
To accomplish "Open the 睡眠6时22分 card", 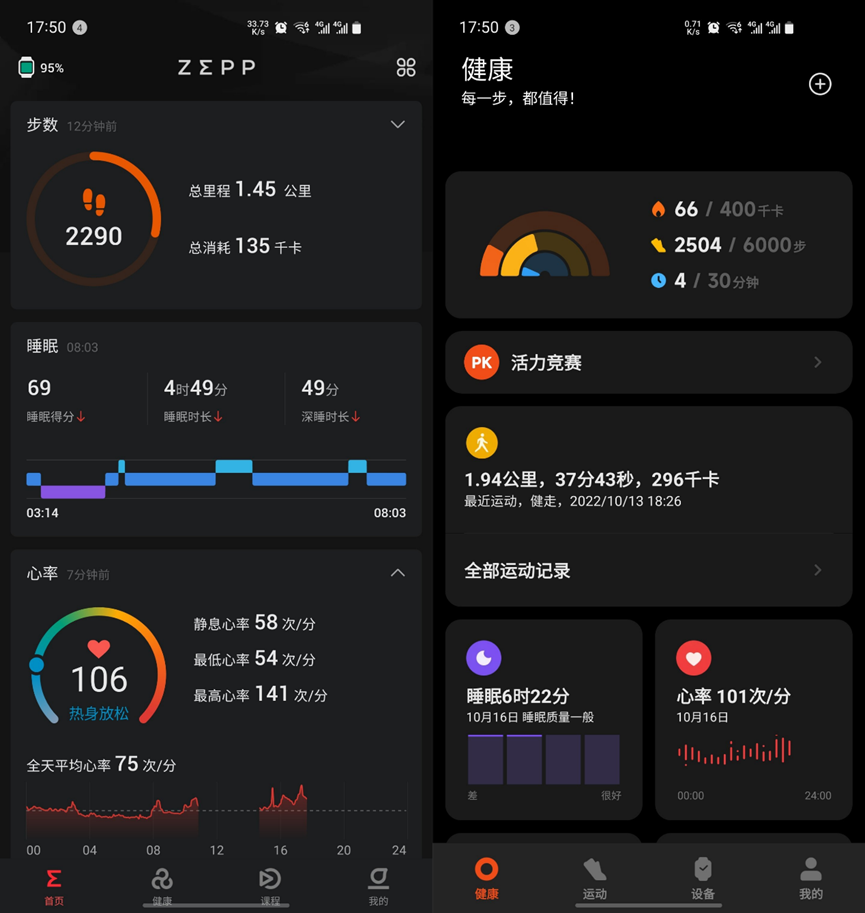I will pos(544,720).
